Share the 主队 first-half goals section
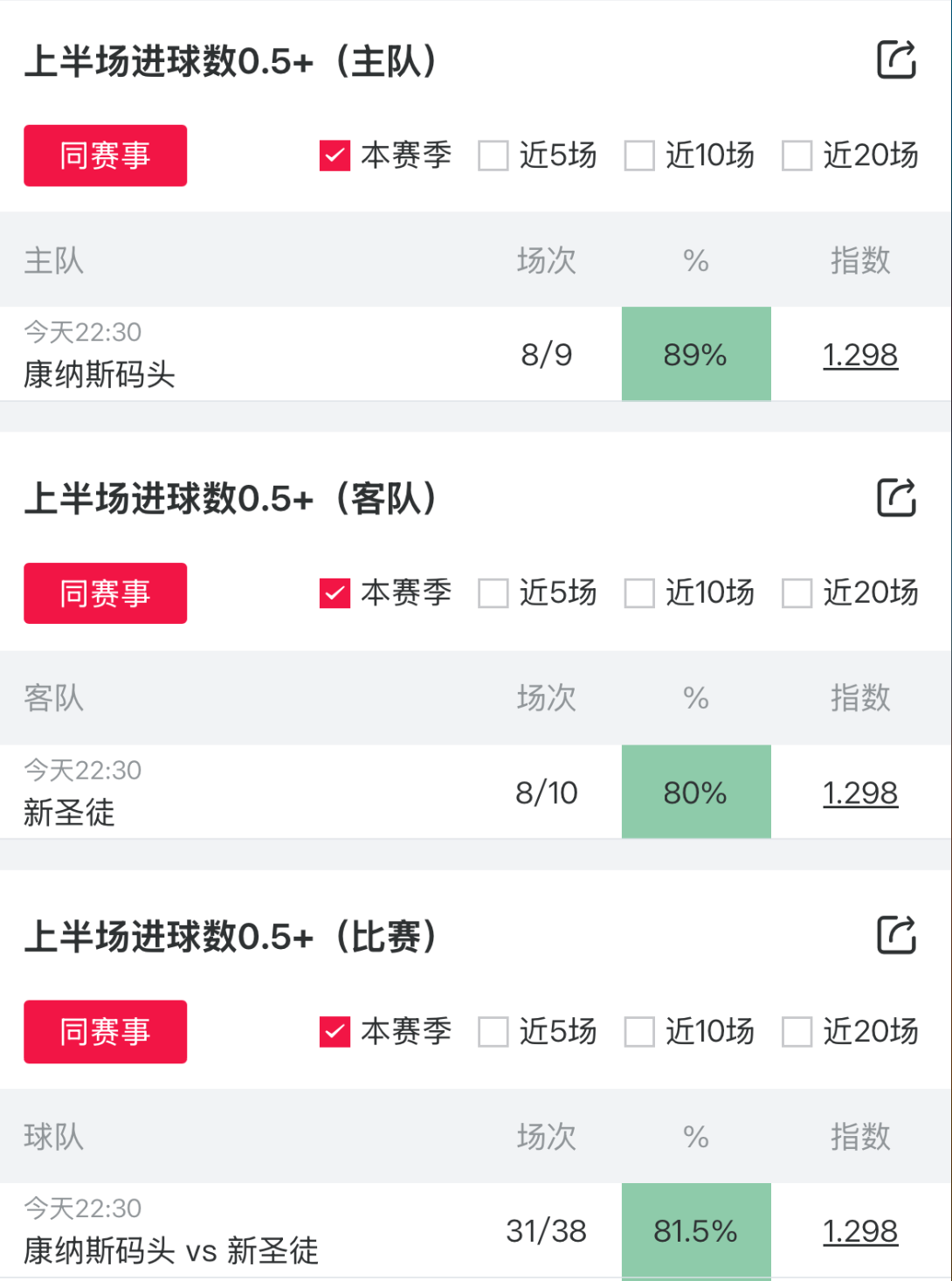Image resolution: width=952 pixels, height=1281 pixels. tap(896, 60)
